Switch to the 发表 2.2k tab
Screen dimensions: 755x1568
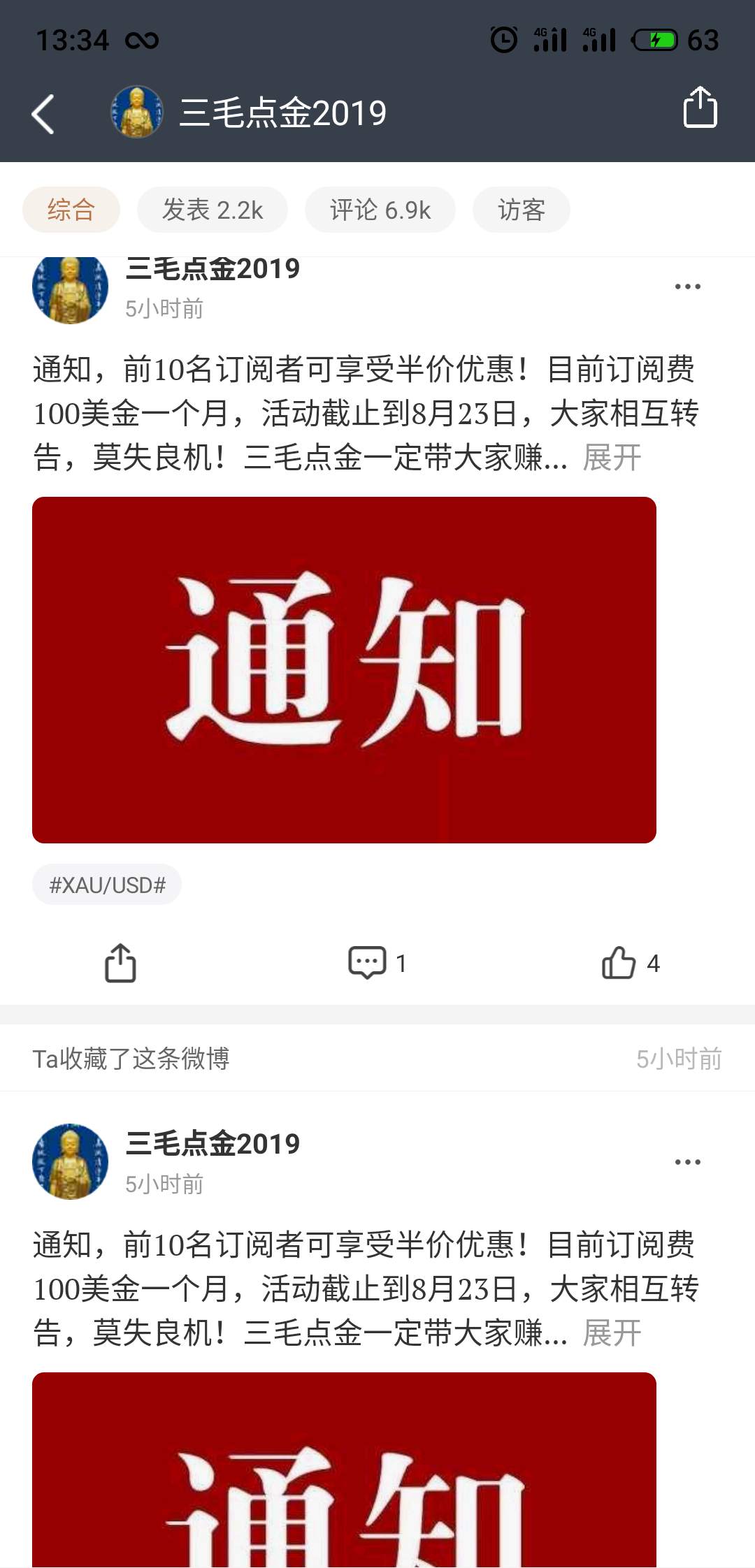coord(213,210)
